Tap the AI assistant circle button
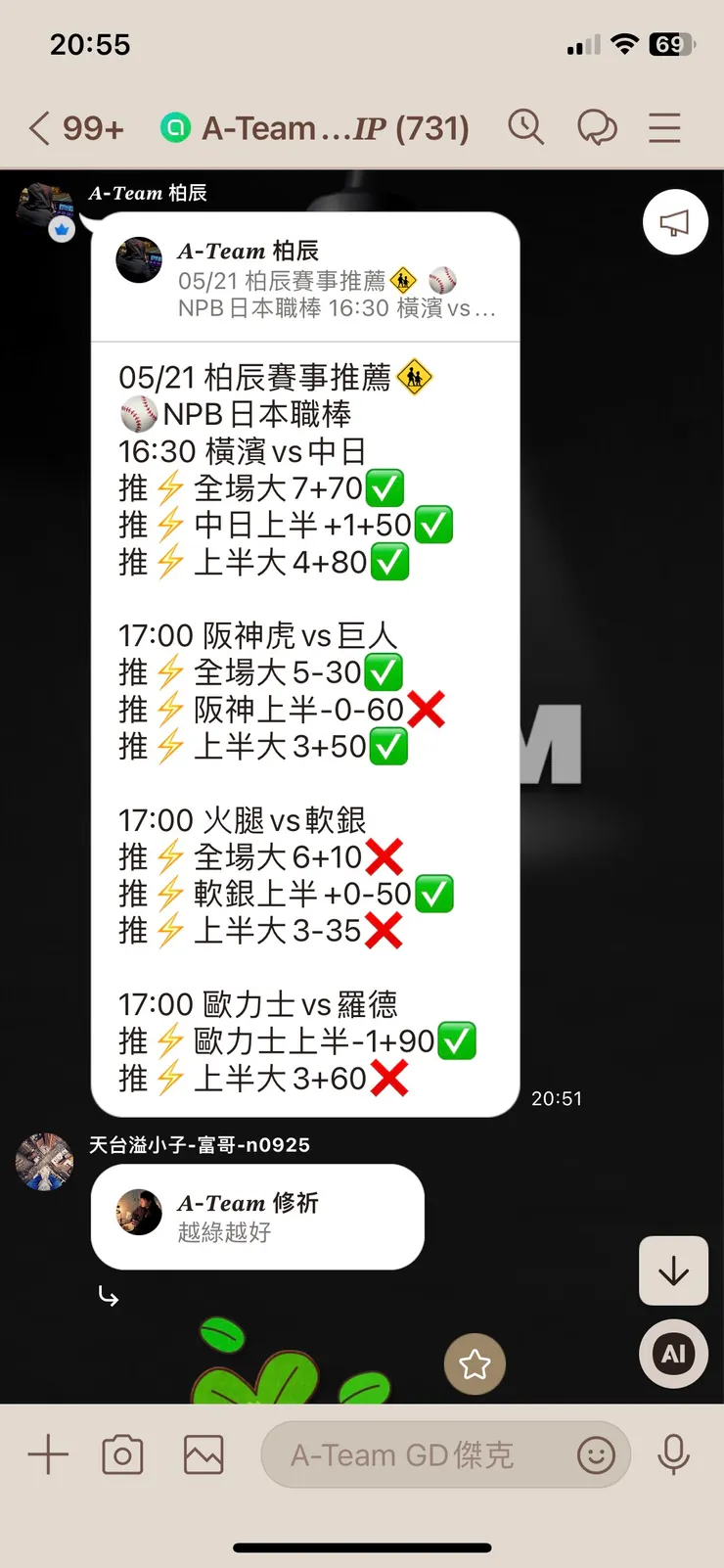Viewport: 724px width, 1568px height. 672,1354
